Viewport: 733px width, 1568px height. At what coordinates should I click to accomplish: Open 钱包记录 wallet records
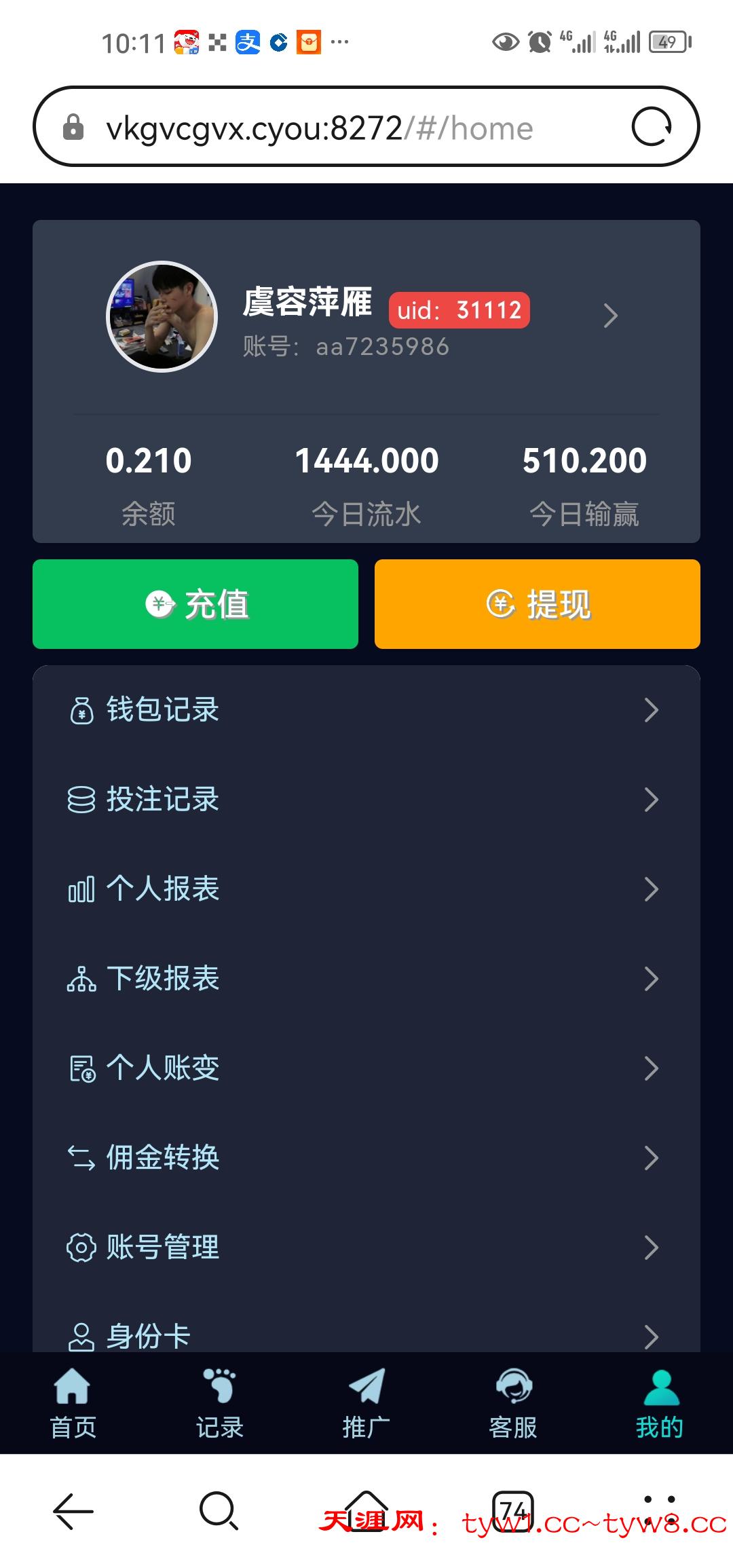366,710
